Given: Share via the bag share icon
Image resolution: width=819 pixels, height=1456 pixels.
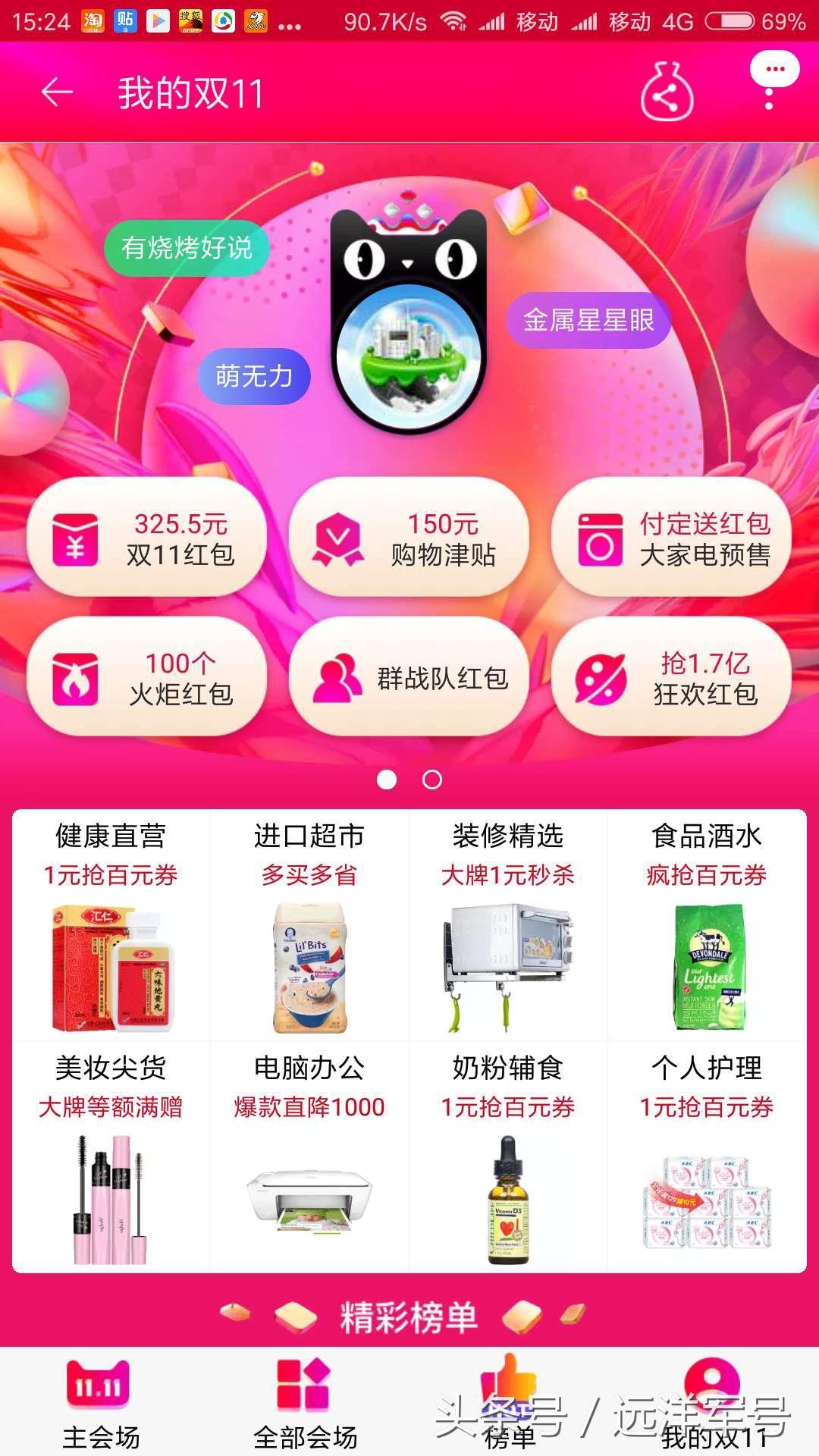Looking at the screenshot, I should coord(667,94).
